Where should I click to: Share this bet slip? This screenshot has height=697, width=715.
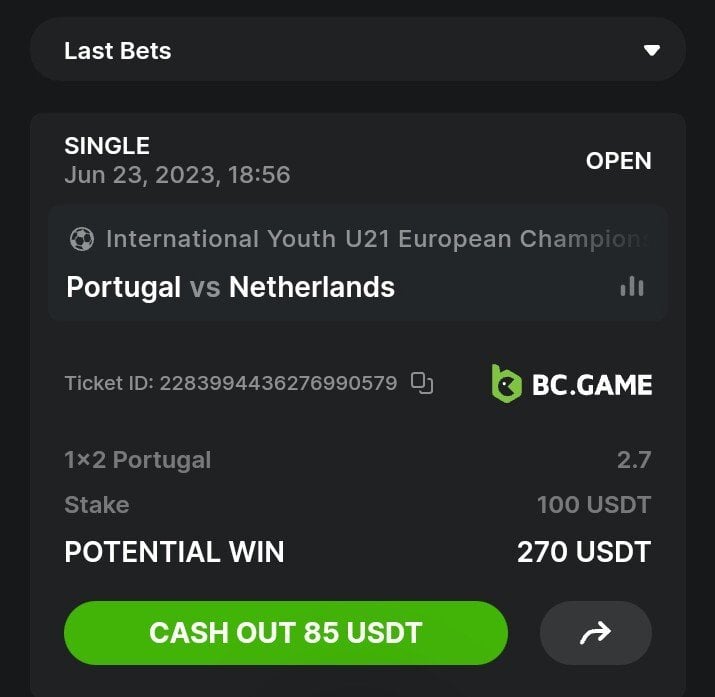595,633
